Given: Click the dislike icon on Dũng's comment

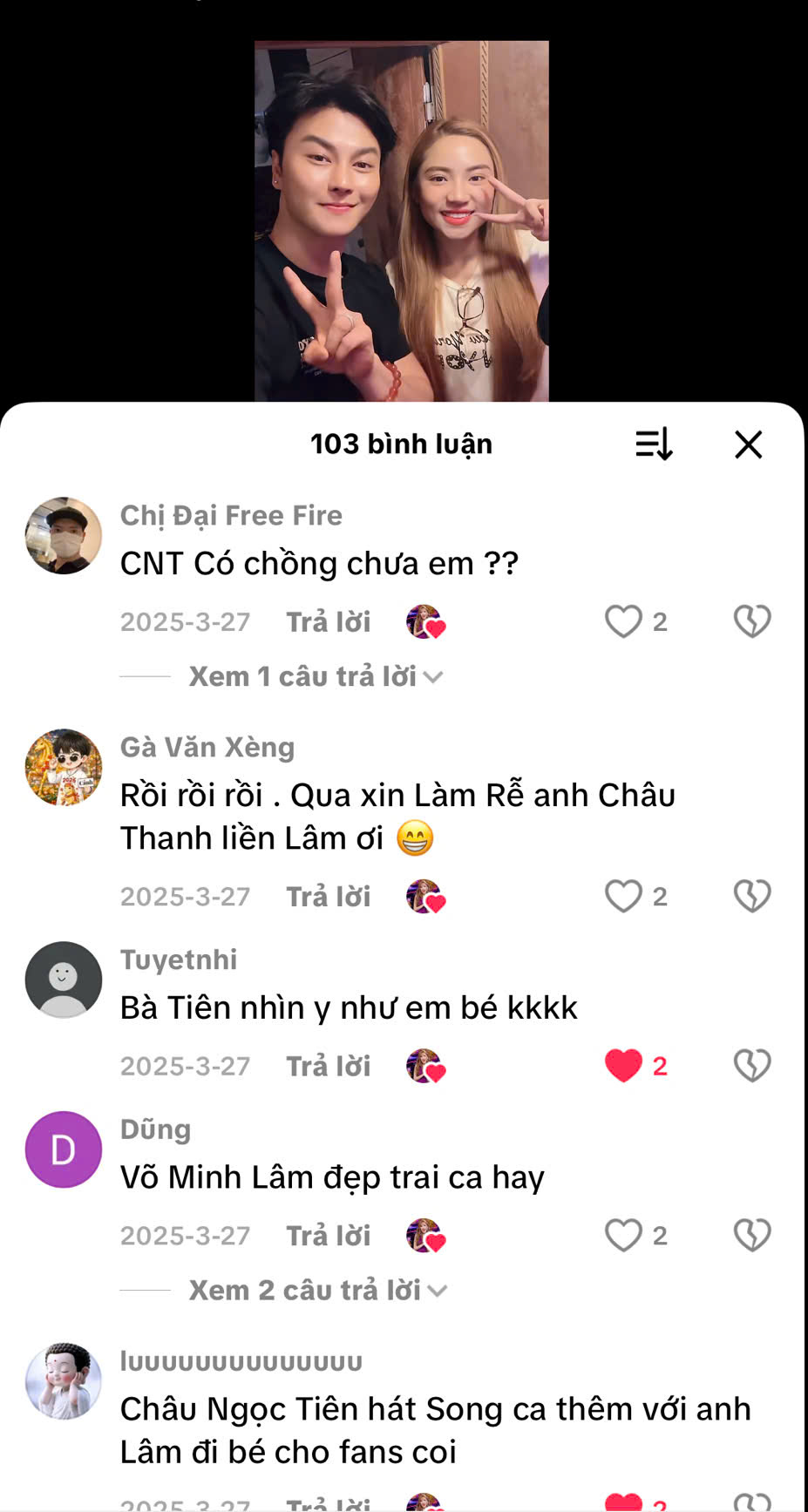Looking at the screenshot, I should (x=750, y=1235).
